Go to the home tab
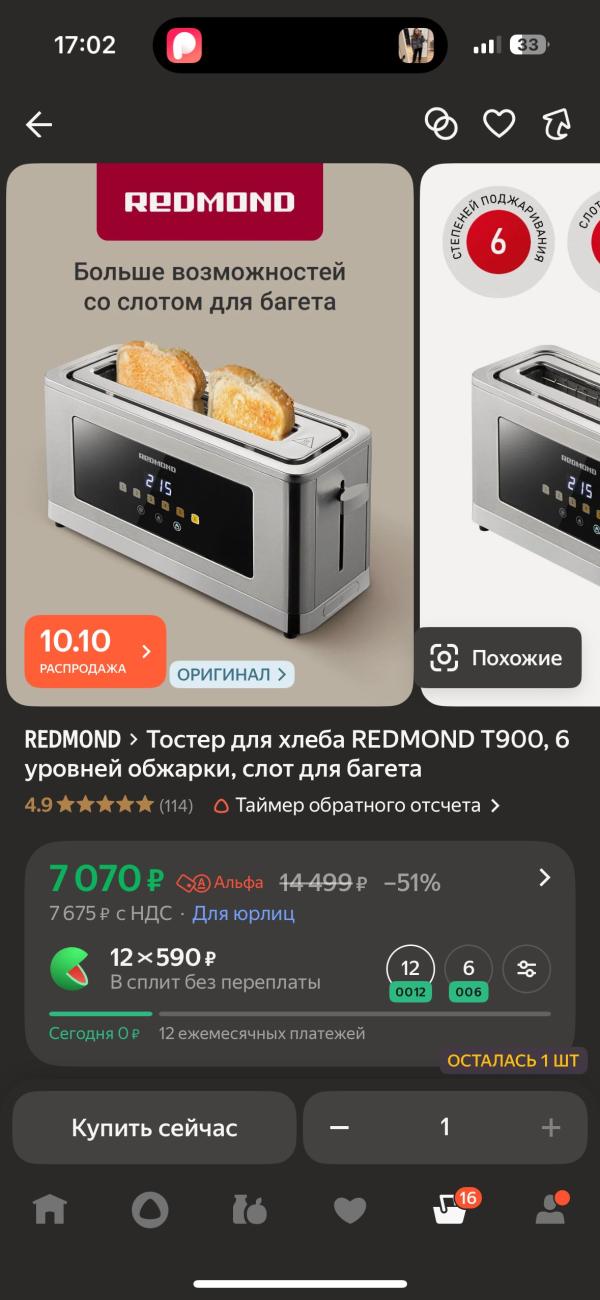 coord(50,1210)
